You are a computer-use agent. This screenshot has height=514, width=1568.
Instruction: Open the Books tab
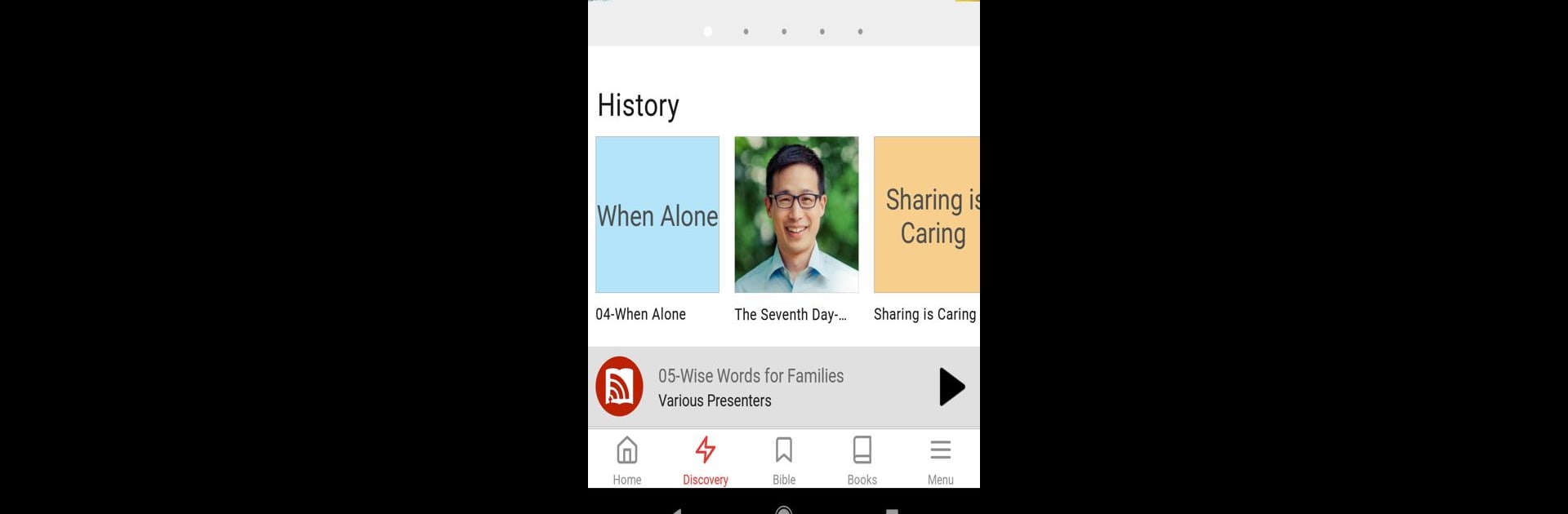(x=862, y=461)
